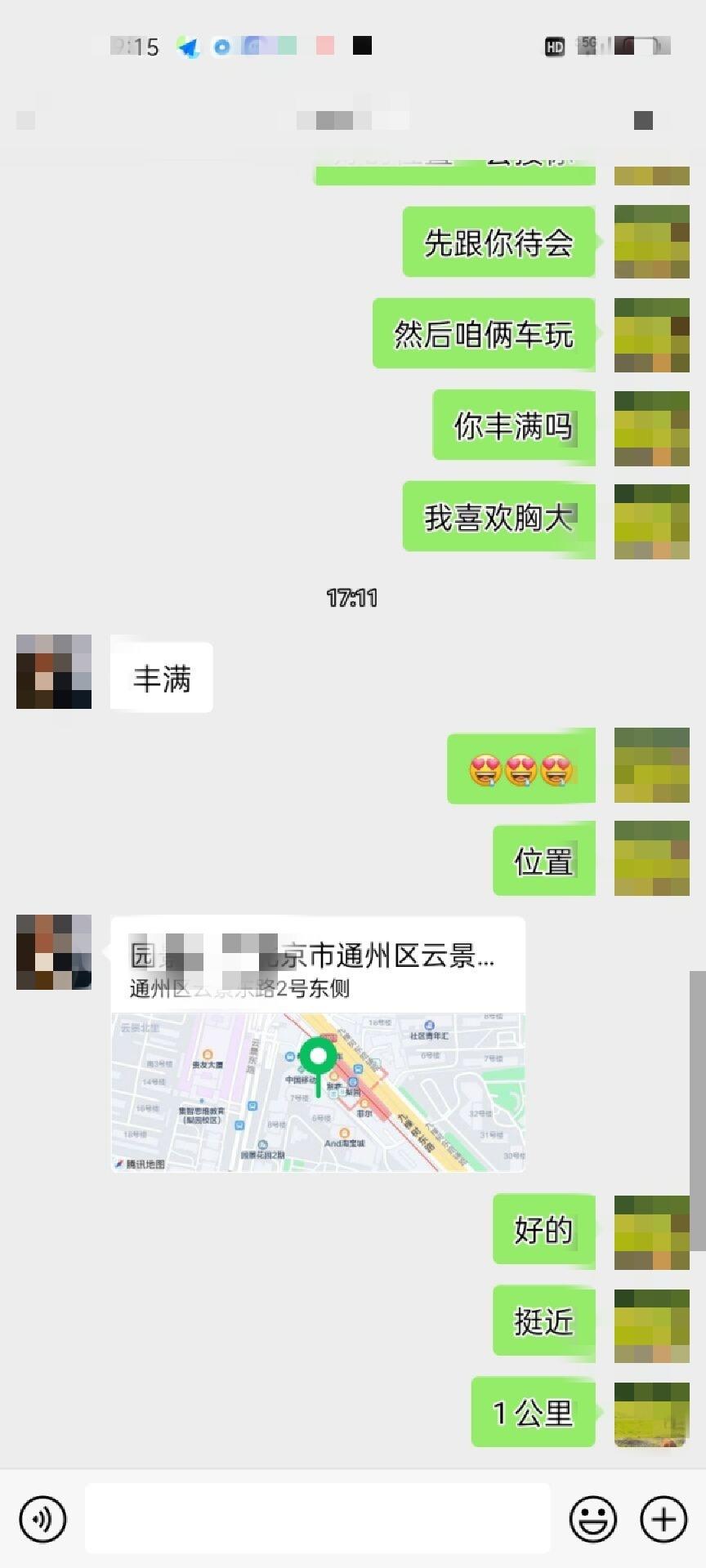Open avatar next to 丰满 message
The height and width of the screenshot is (1568, 706).
[54, 671]
